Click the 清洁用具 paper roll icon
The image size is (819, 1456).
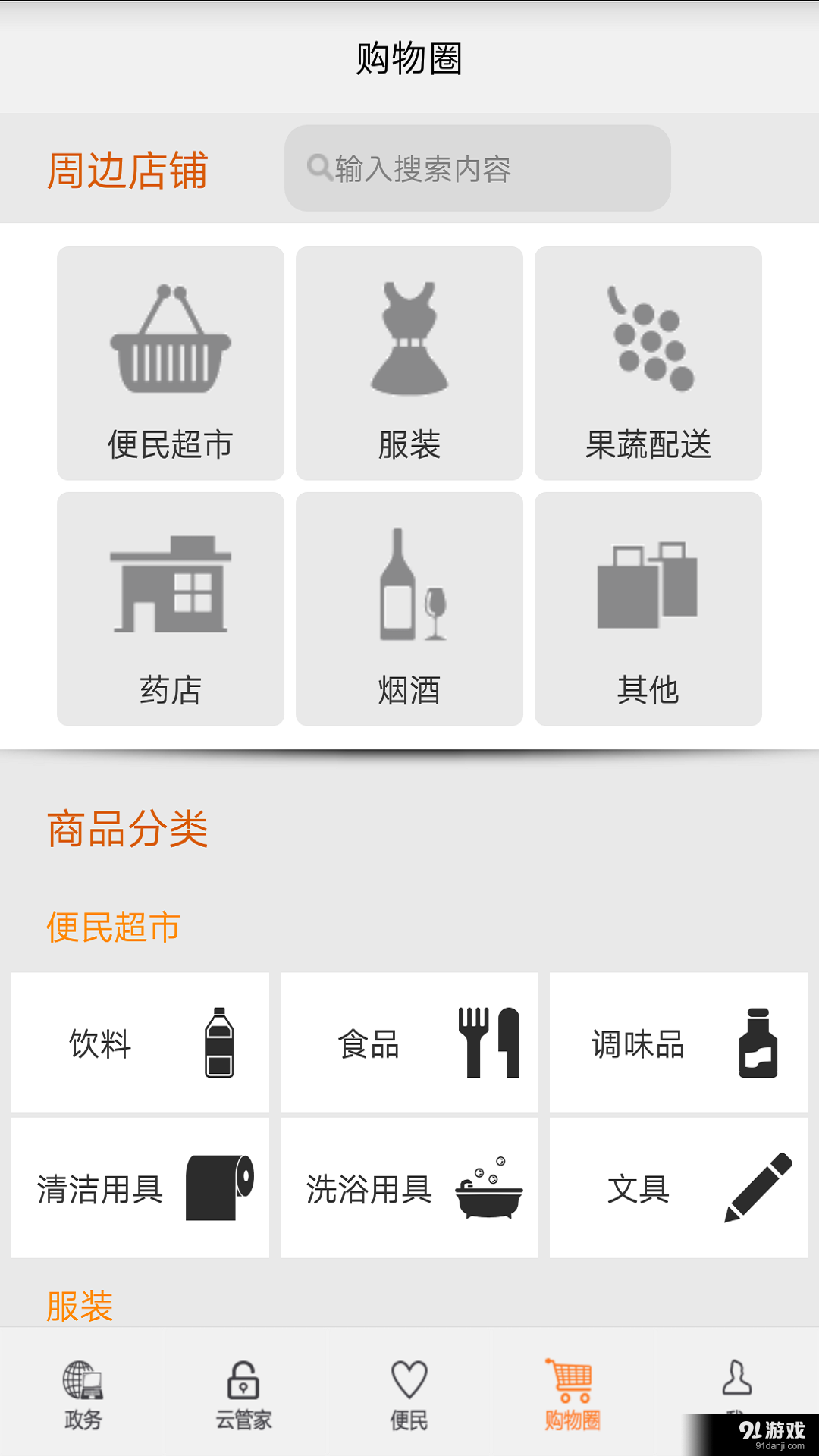click(140, 1187)
